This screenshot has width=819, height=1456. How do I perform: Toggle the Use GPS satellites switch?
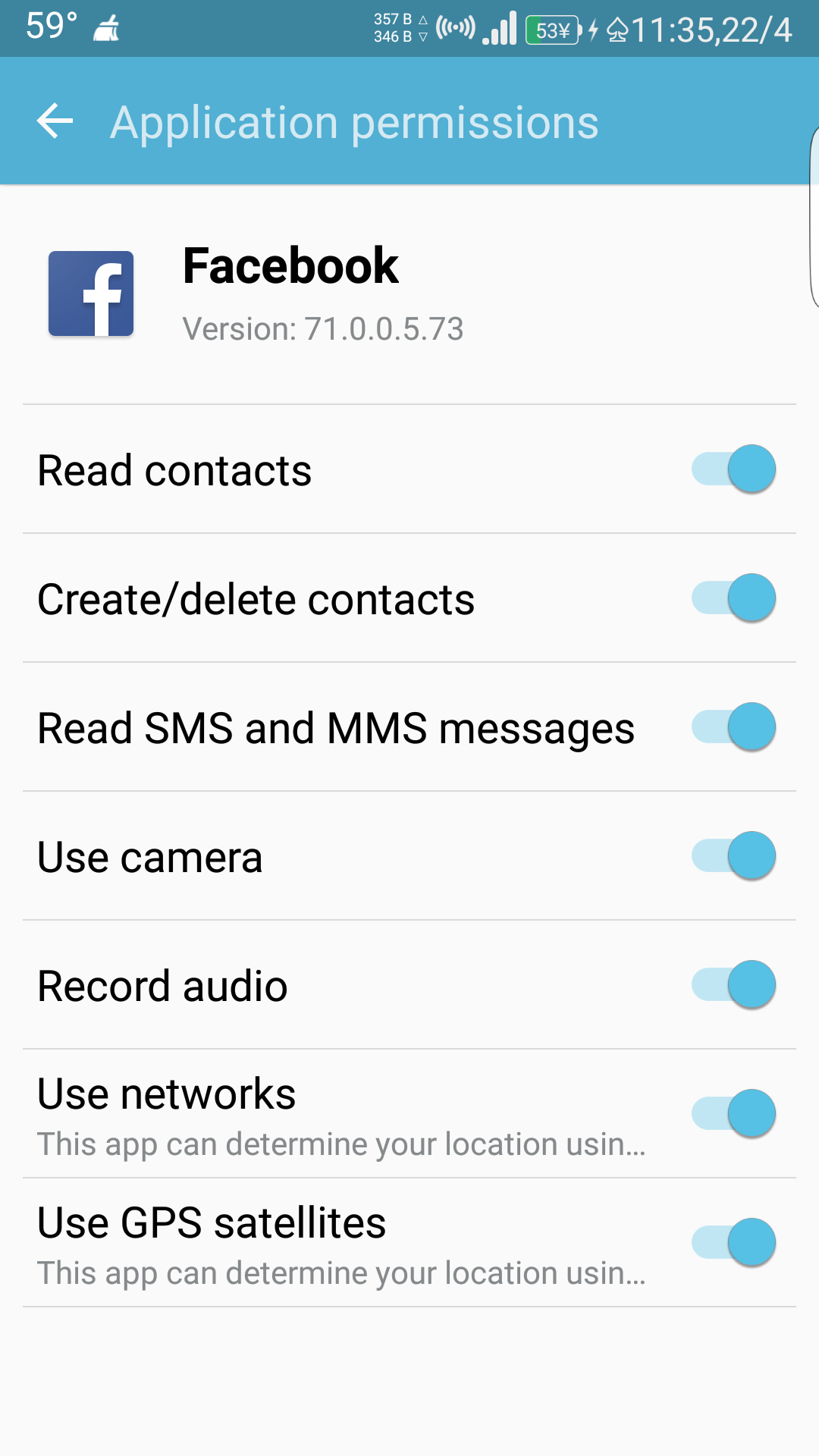click(x=733, y=1242)
